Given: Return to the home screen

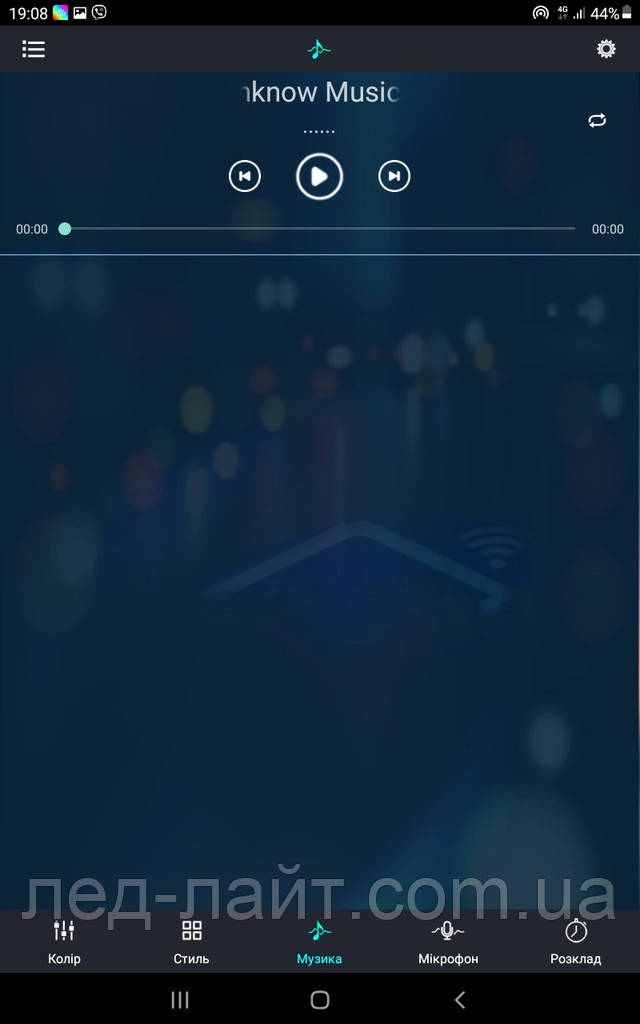Looking at the screenshot, I should pyautogui.click(x=320, y=999).
